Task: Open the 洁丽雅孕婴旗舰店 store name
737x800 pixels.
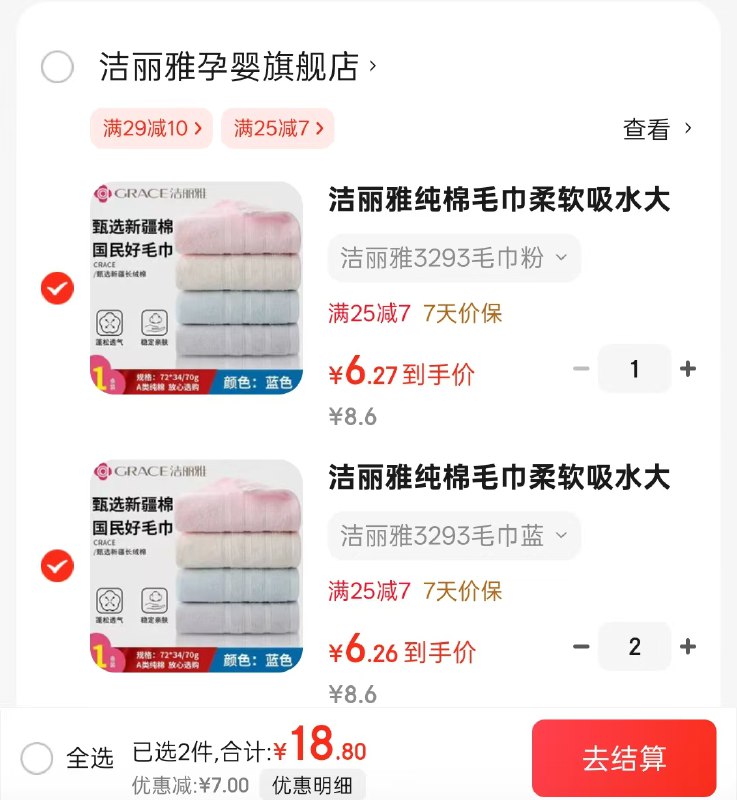Action: click(228, 63)
